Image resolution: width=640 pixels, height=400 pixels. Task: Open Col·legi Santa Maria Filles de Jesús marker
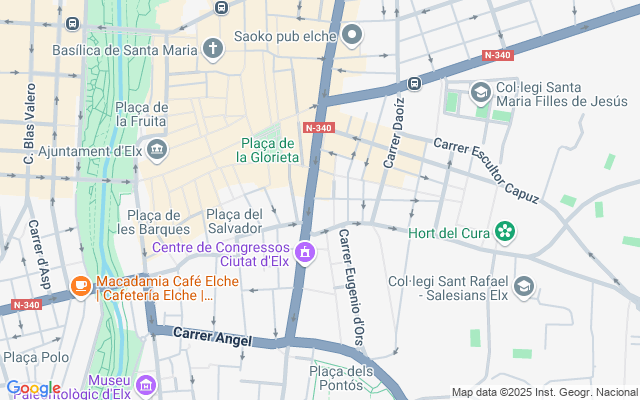pyautogui.click(x=480, y=94)
